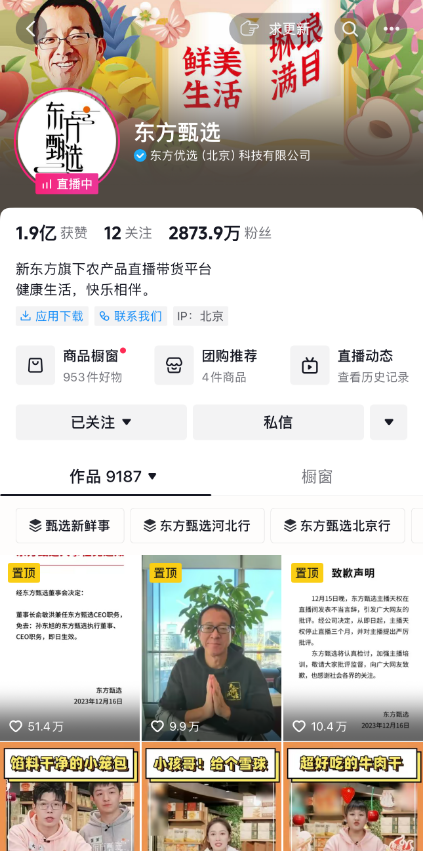Tap the 求更新 request update button
This screenshot has height=851, width=423.
[x=276, y=29]
